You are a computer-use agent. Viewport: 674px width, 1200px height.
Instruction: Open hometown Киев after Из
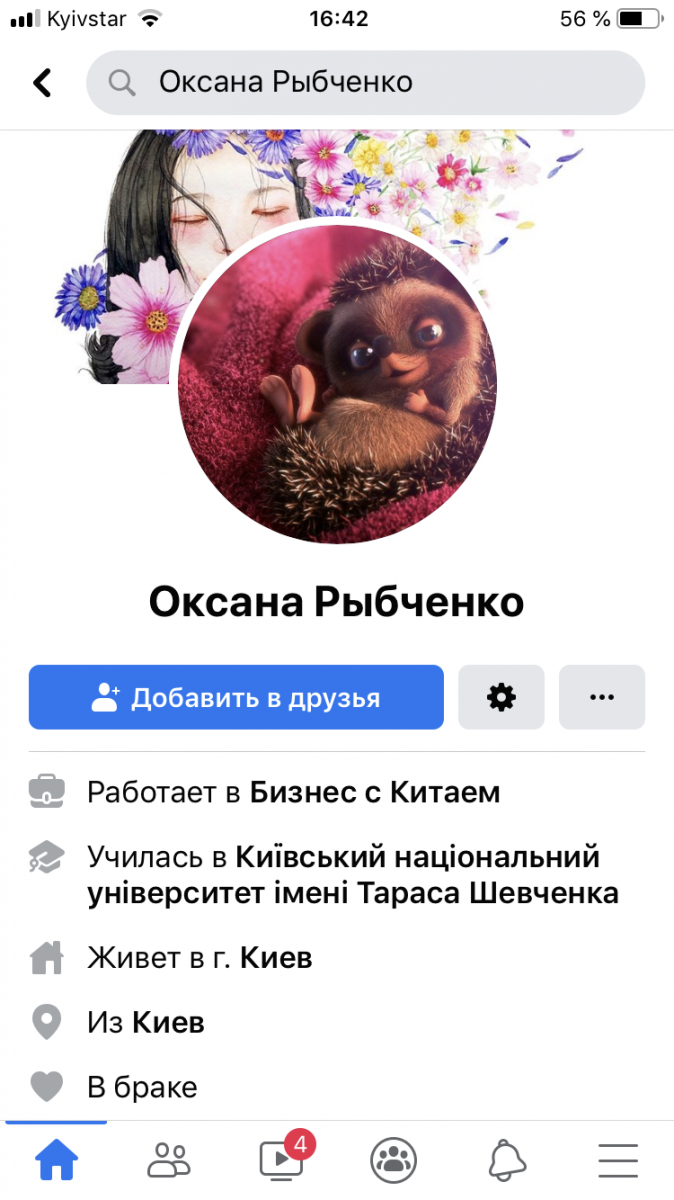click(168, 1022)
